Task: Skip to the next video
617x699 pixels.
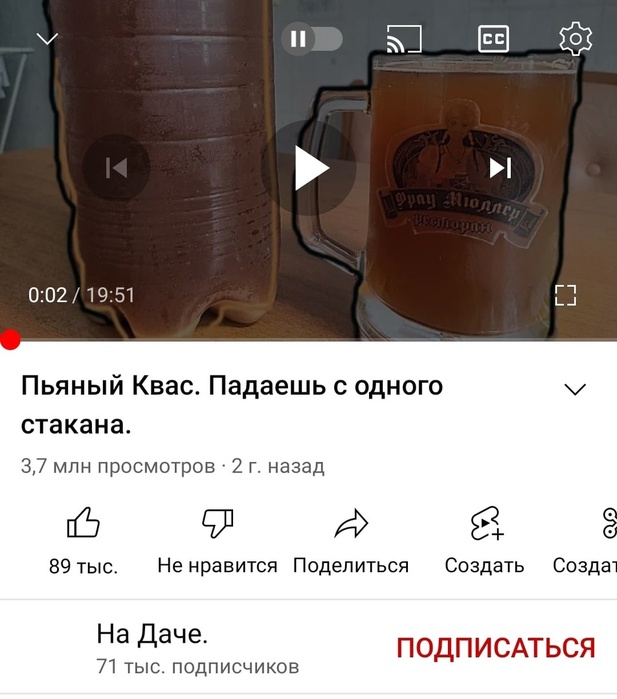Action: [500, 168]
